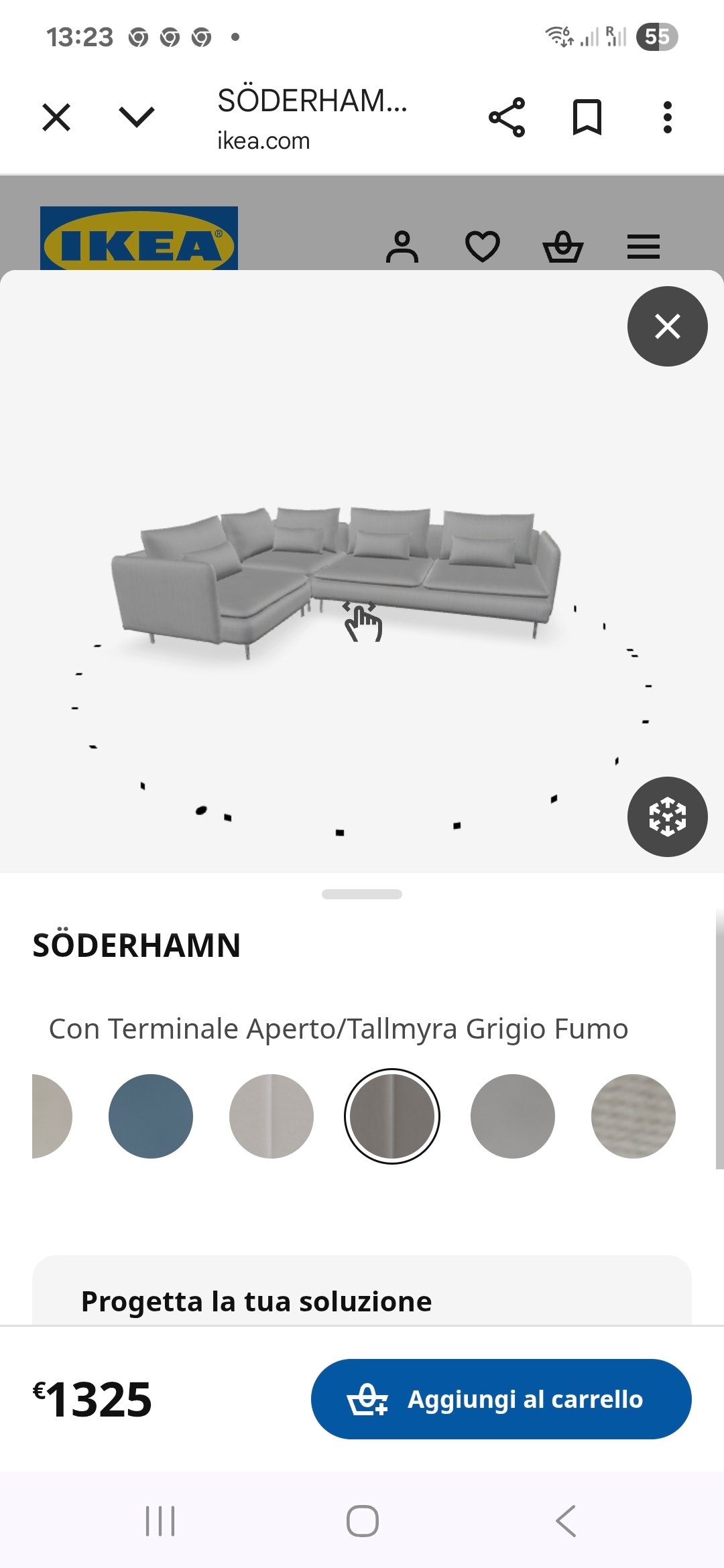Close the 3D sofa viewer
The image size is (724, 1568).
[x=667, y=326]
